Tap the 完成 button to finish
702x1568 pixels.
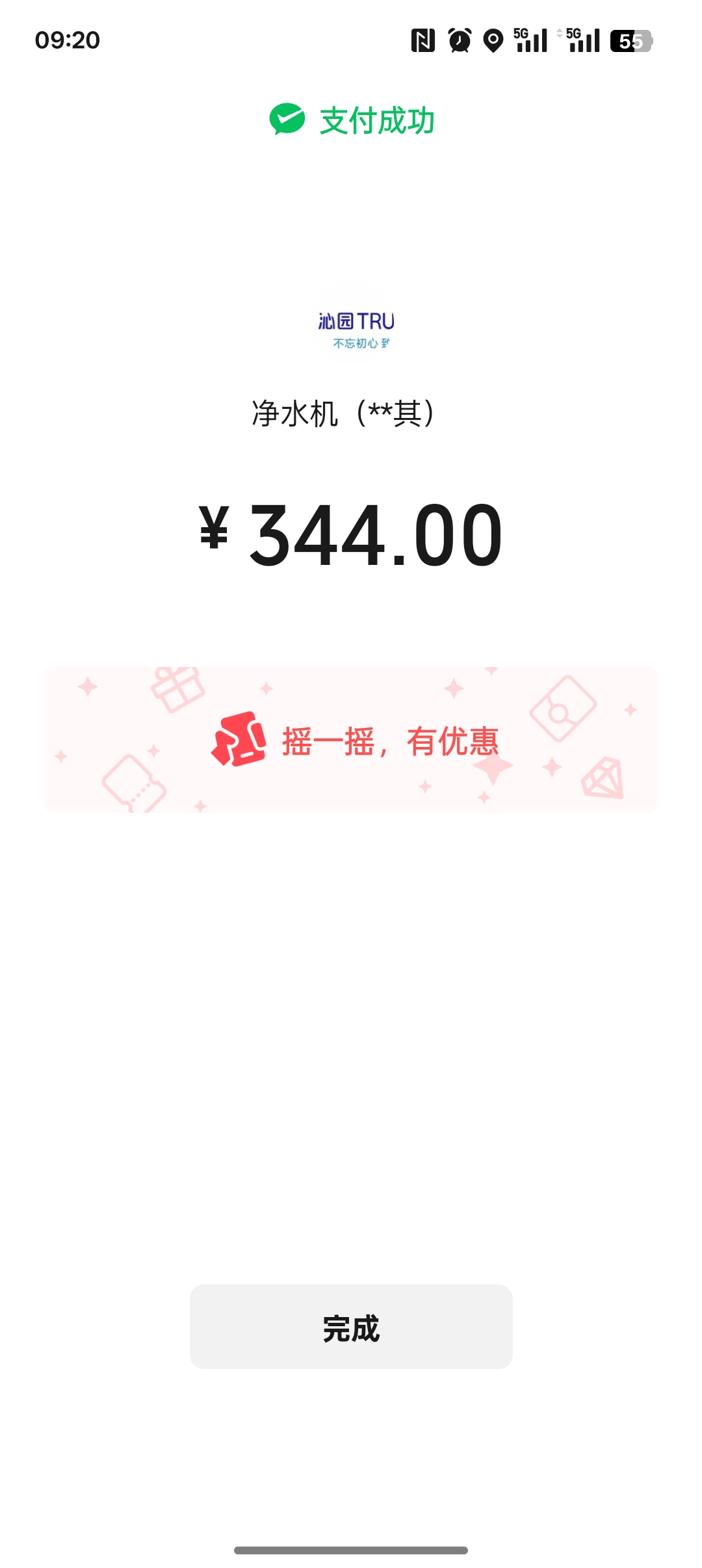pos(351,1327)
